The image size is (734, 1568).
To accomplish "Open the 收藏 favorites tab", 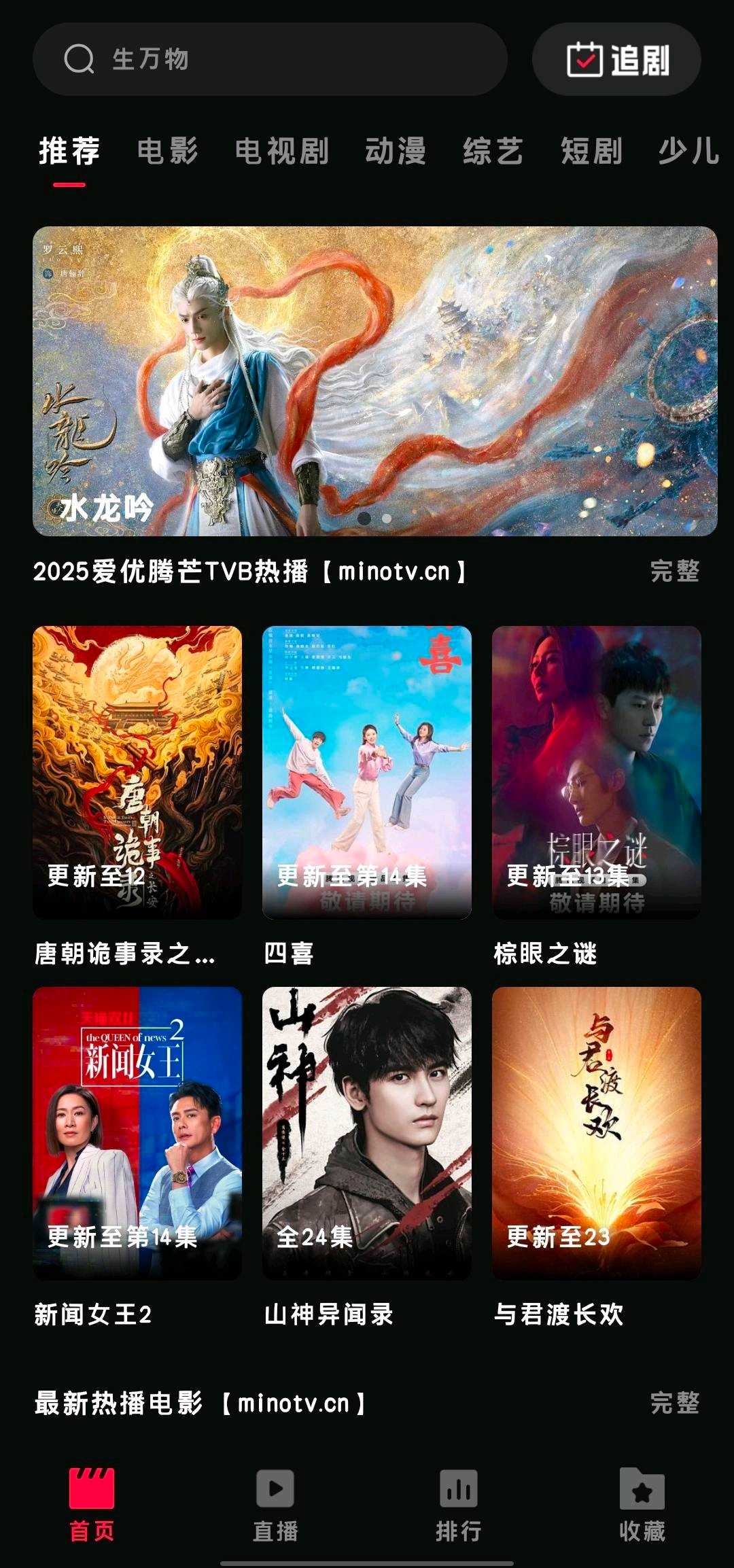I will click(x=642, y=1505).
